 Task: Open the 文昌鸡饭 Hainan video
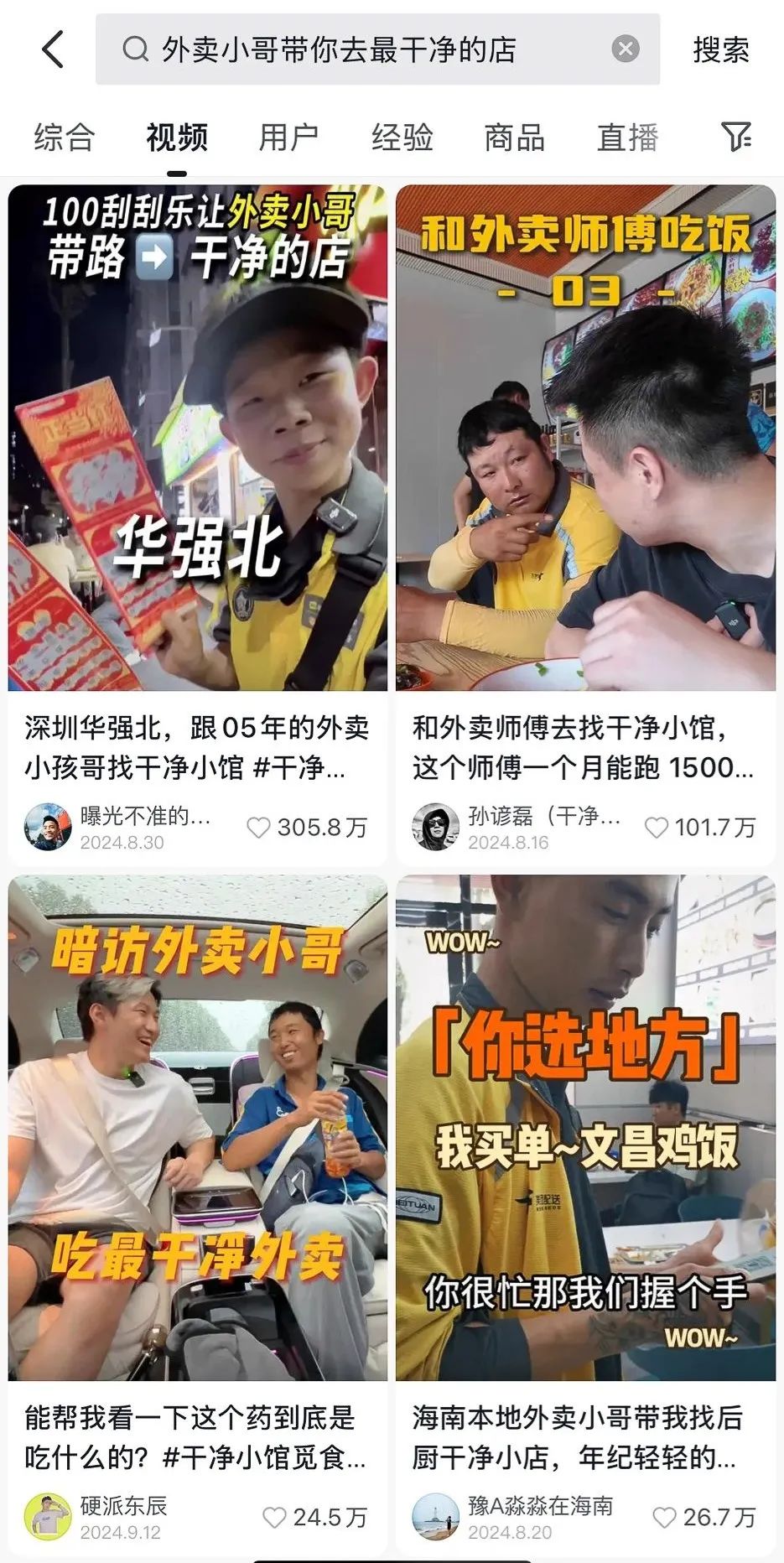(585, 1128)
